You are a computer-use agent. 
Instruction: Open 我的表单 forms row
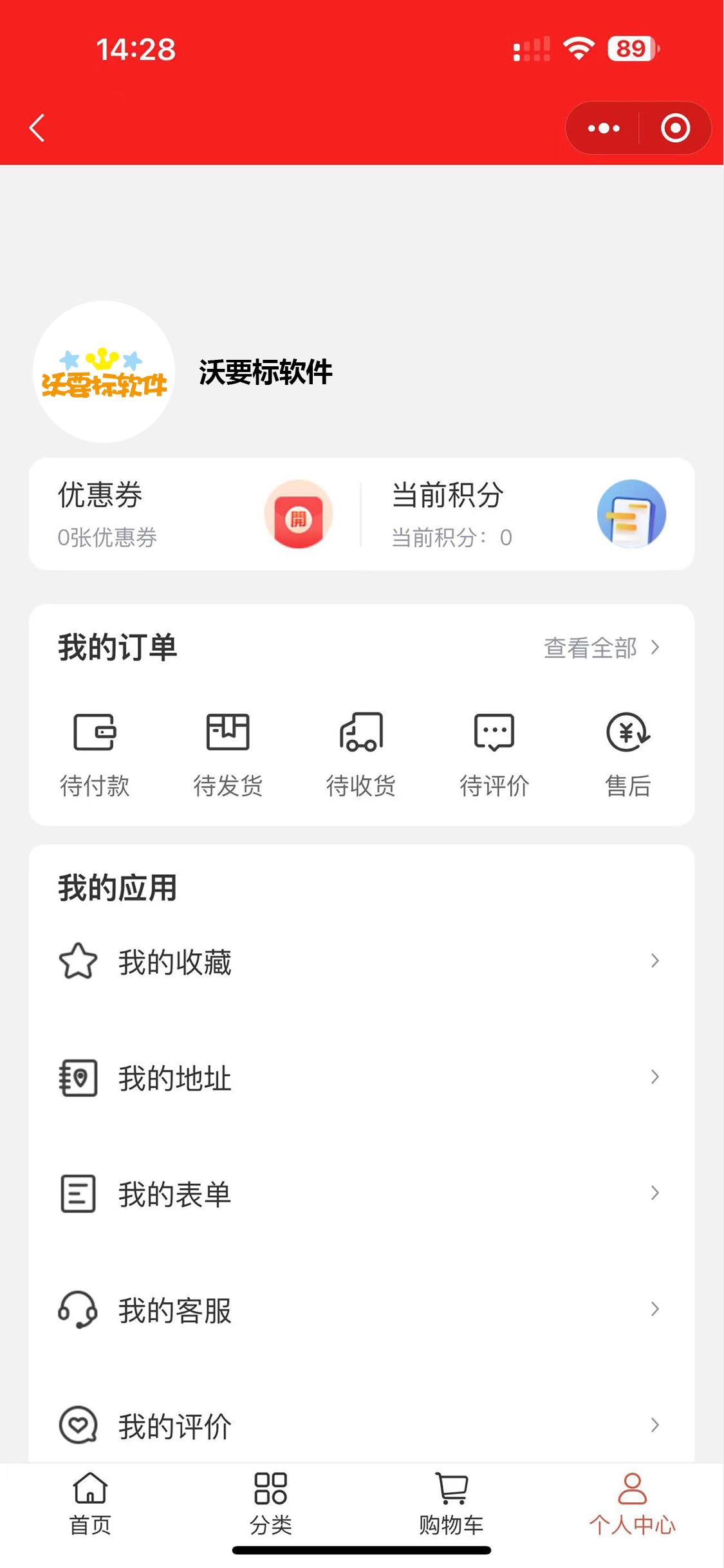pos(361,1193)
